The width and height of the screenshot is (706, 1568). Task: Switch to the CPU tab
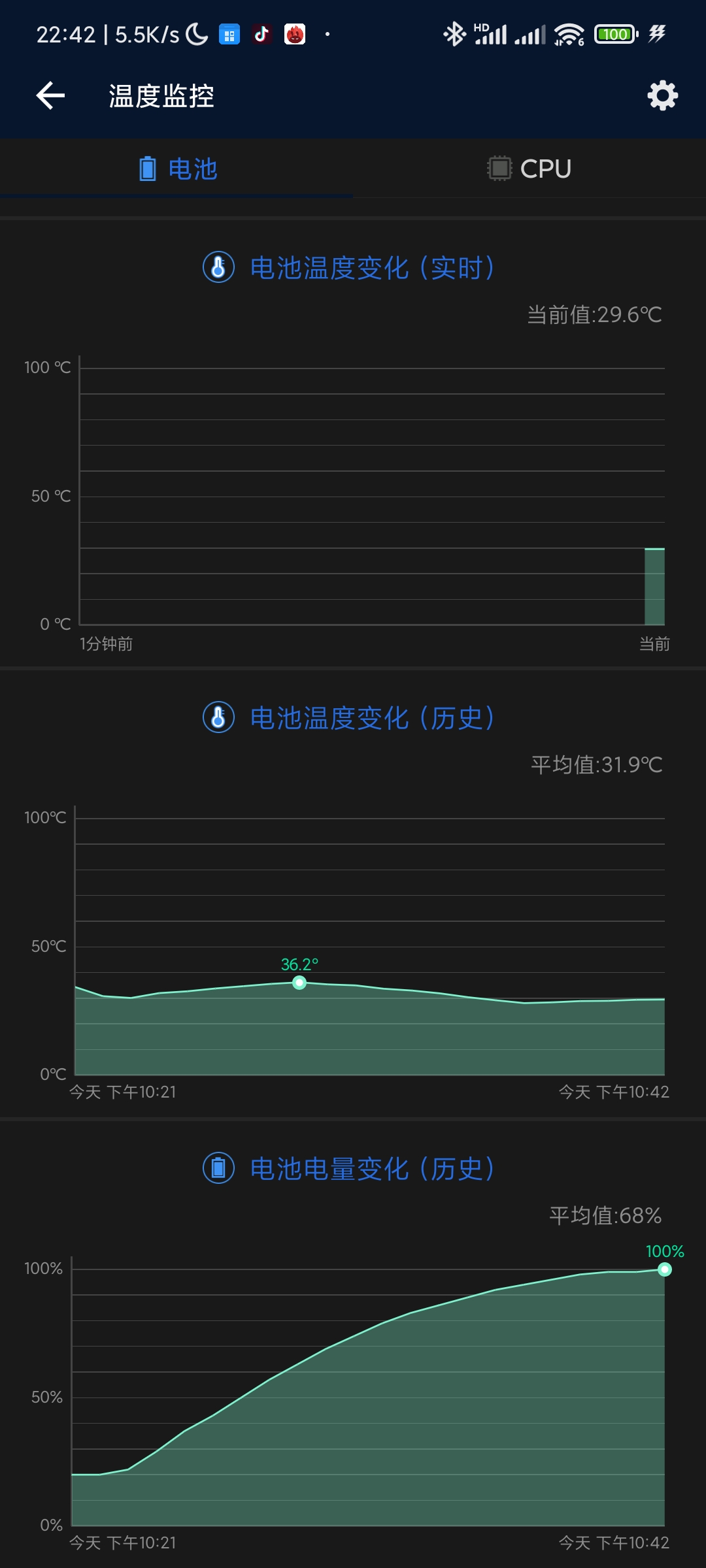click(x=529, y=169)
